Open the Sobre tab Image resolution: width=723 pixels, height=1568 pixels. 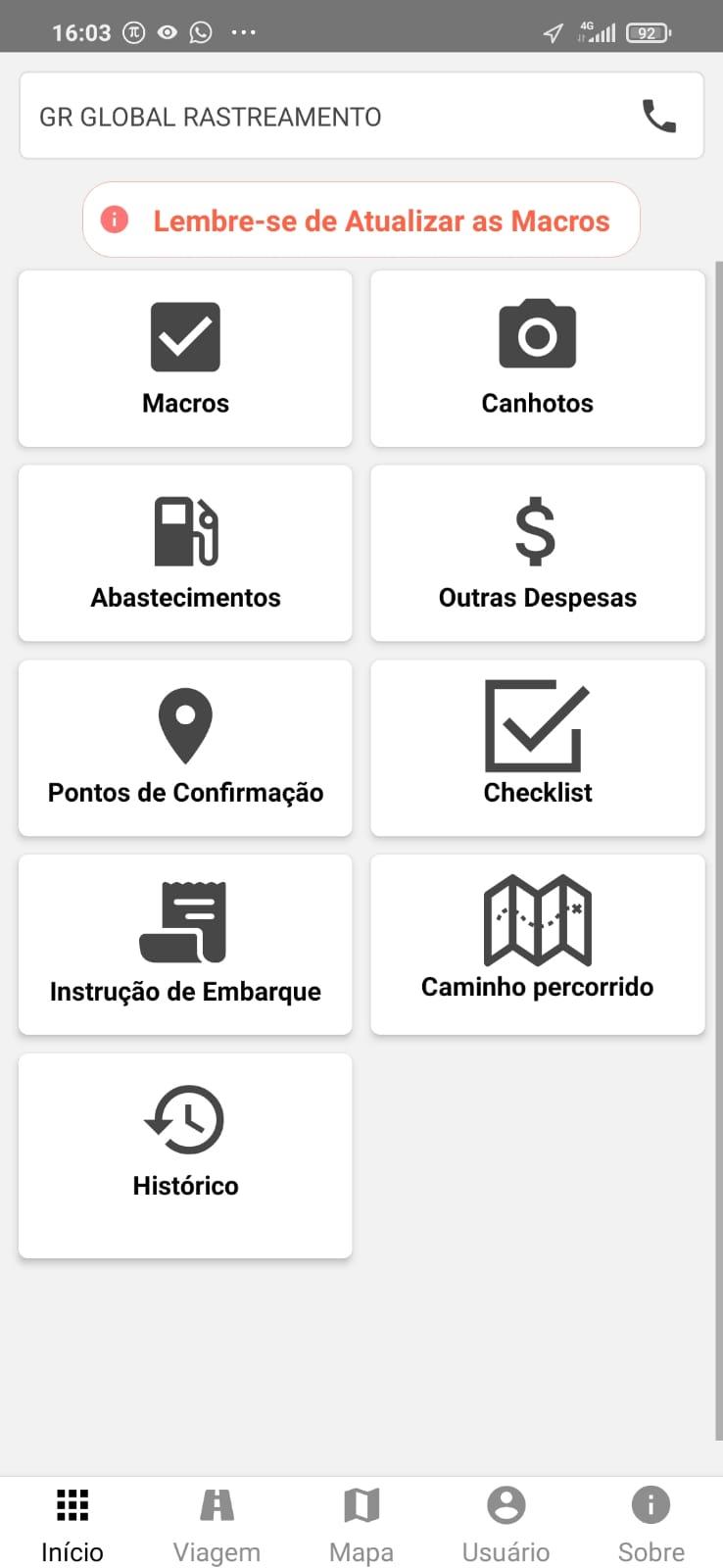pos(651,1524)
